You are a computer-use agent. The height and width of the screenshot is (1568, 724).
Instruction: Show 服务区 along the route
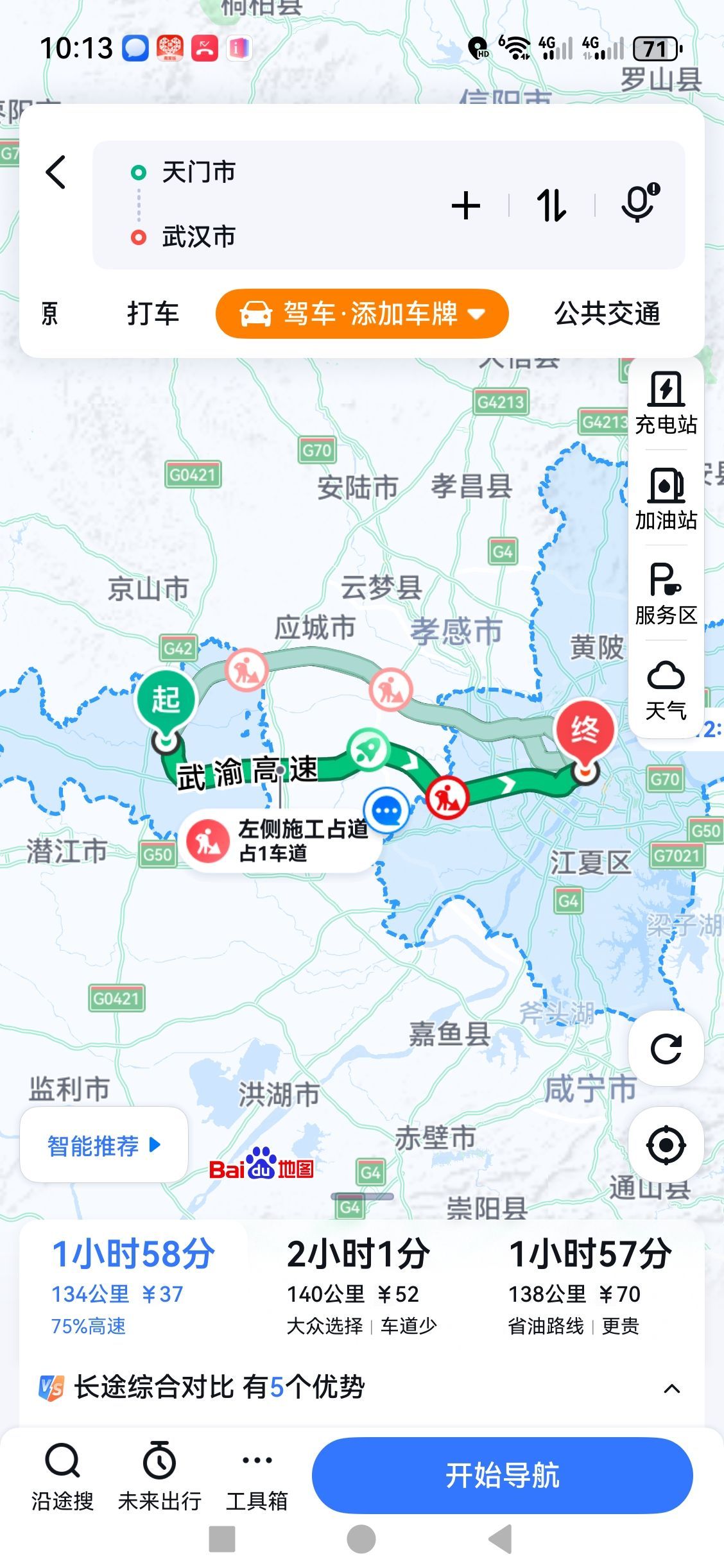pos(666,593)
